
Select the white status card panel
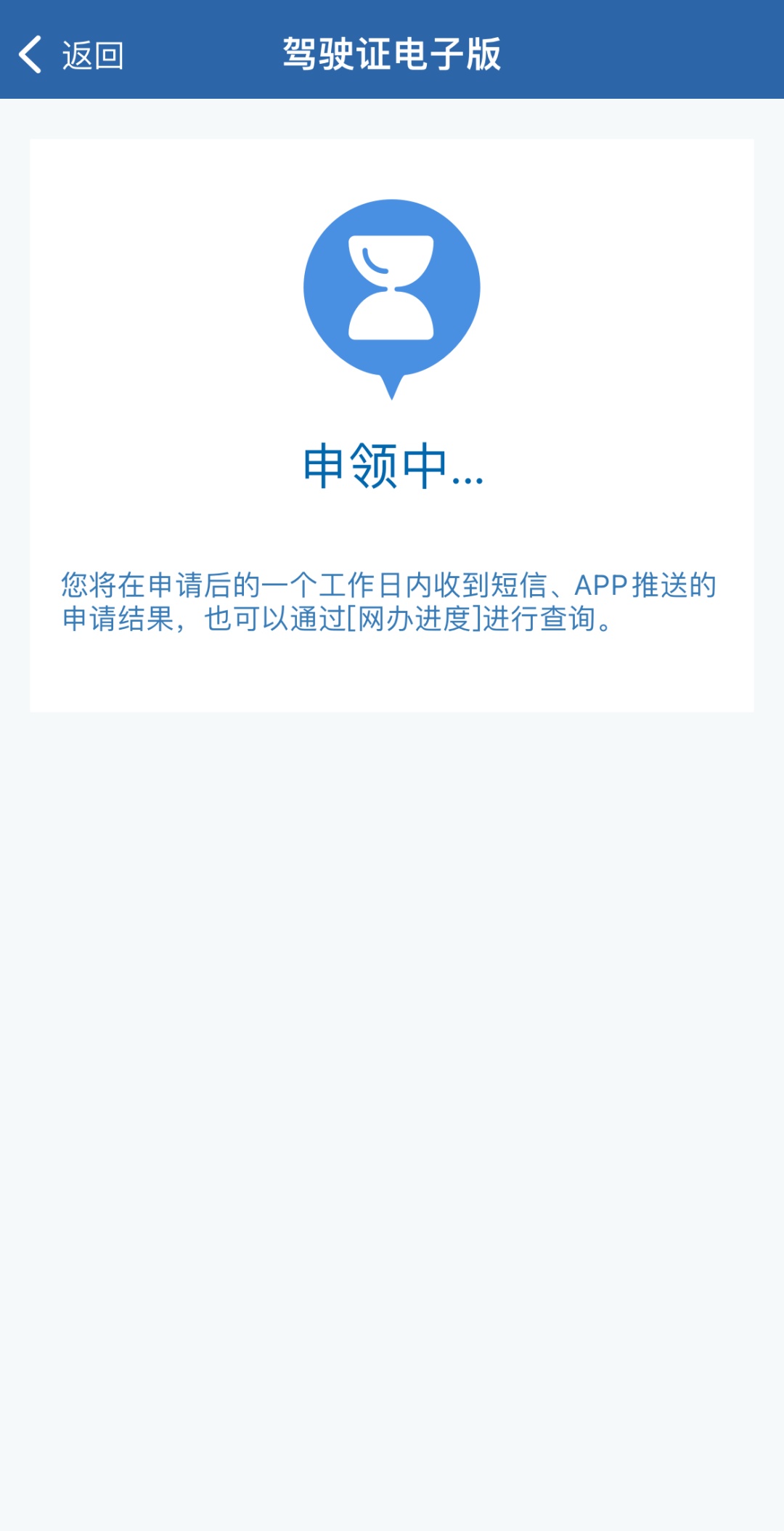392,421
